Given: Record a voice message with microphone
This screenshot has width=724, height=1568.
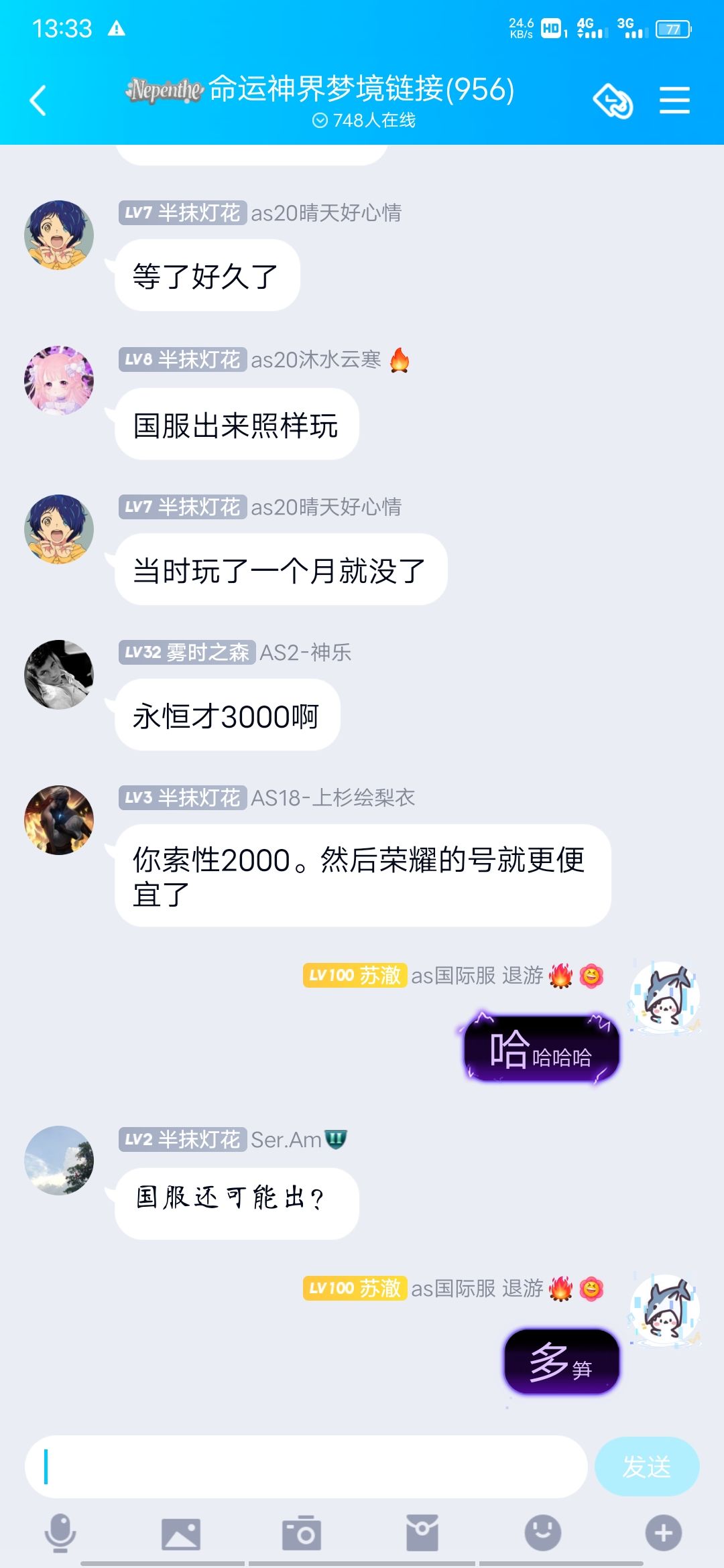Looking at the screenshot, I should point(60,1532).
